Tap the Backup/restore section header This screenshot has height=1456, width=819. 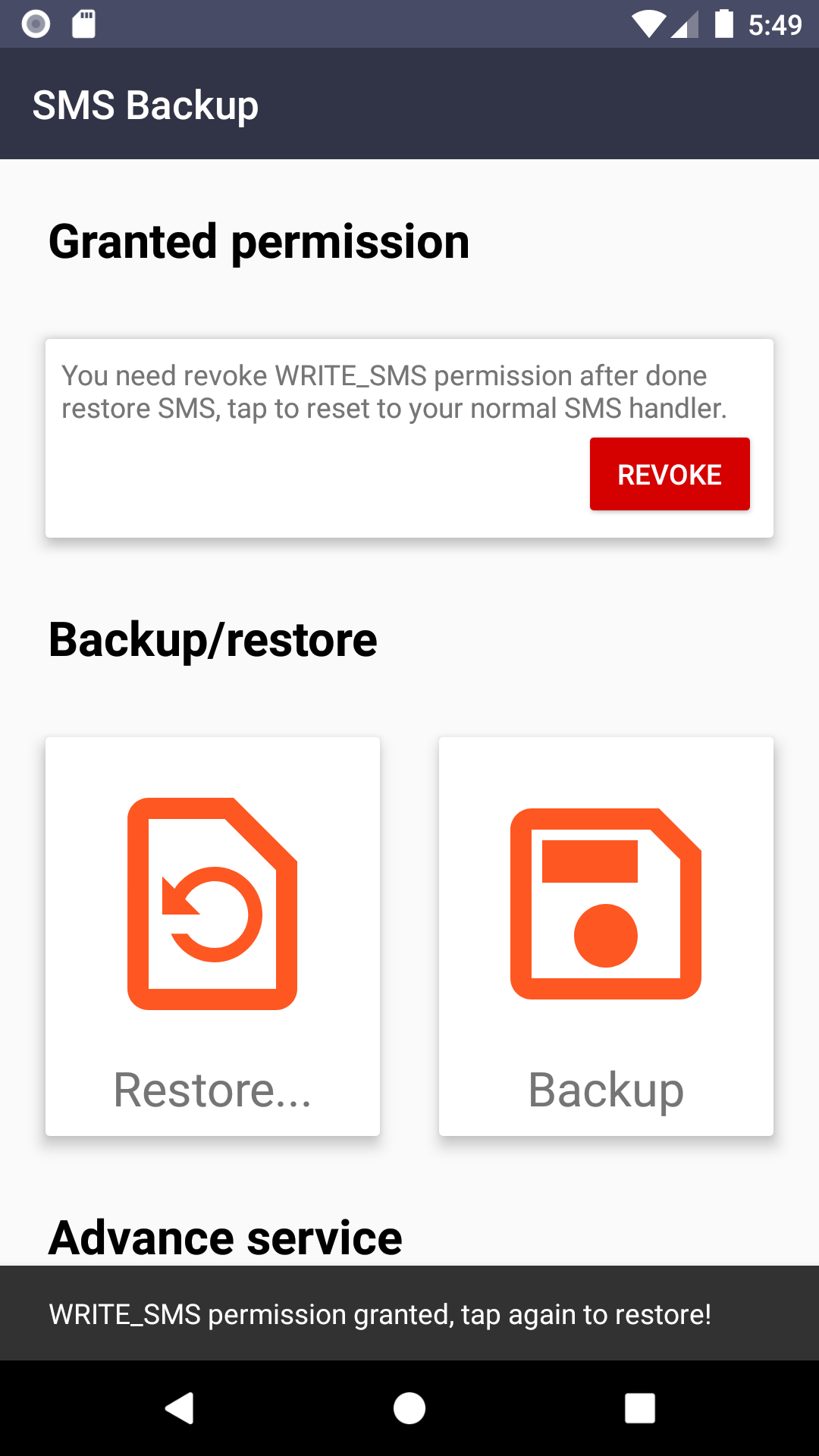pos(213,638)
